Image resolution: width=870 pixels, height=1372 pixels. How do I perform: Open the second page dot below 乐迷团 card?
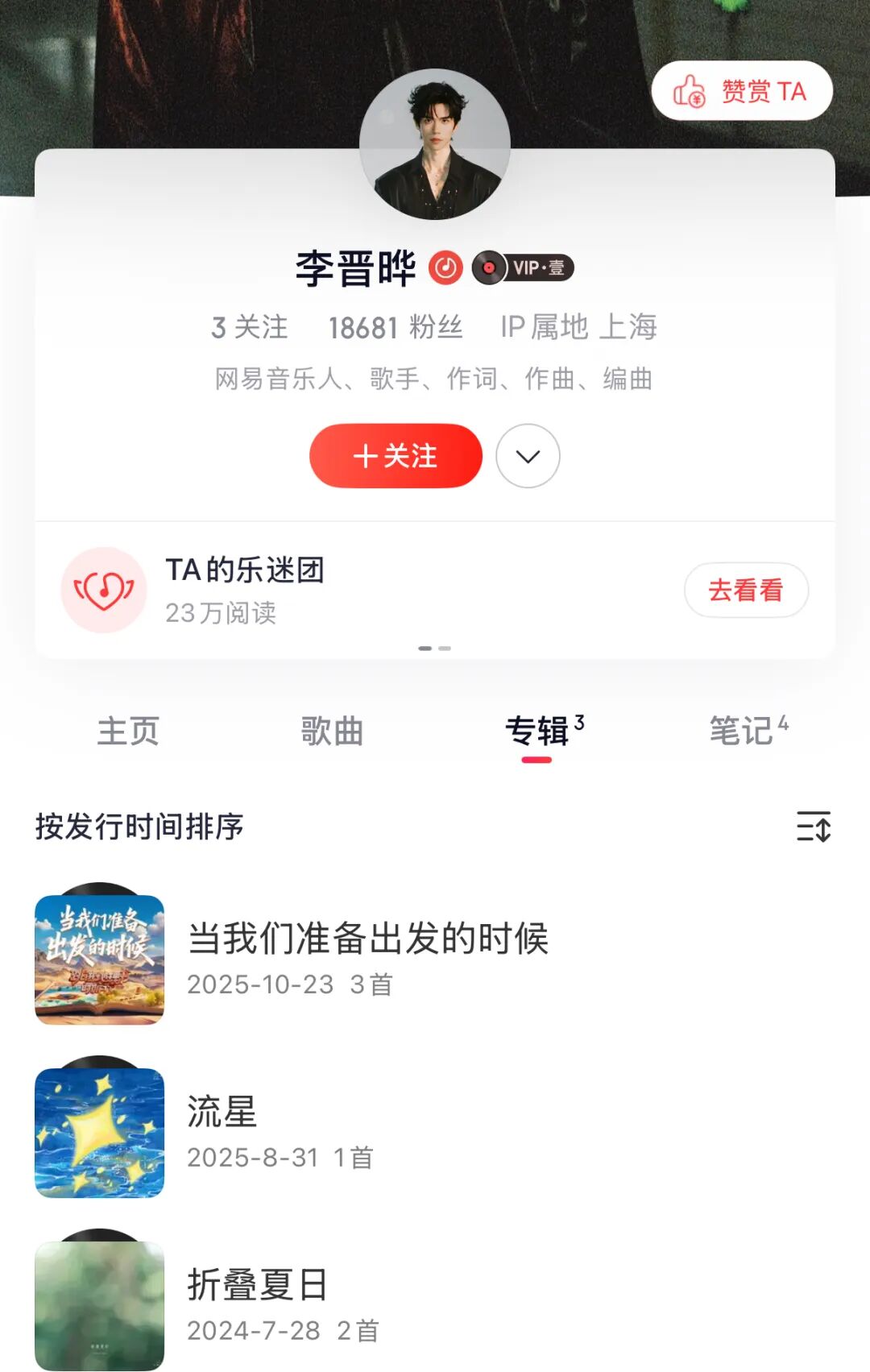click(445, 647)
